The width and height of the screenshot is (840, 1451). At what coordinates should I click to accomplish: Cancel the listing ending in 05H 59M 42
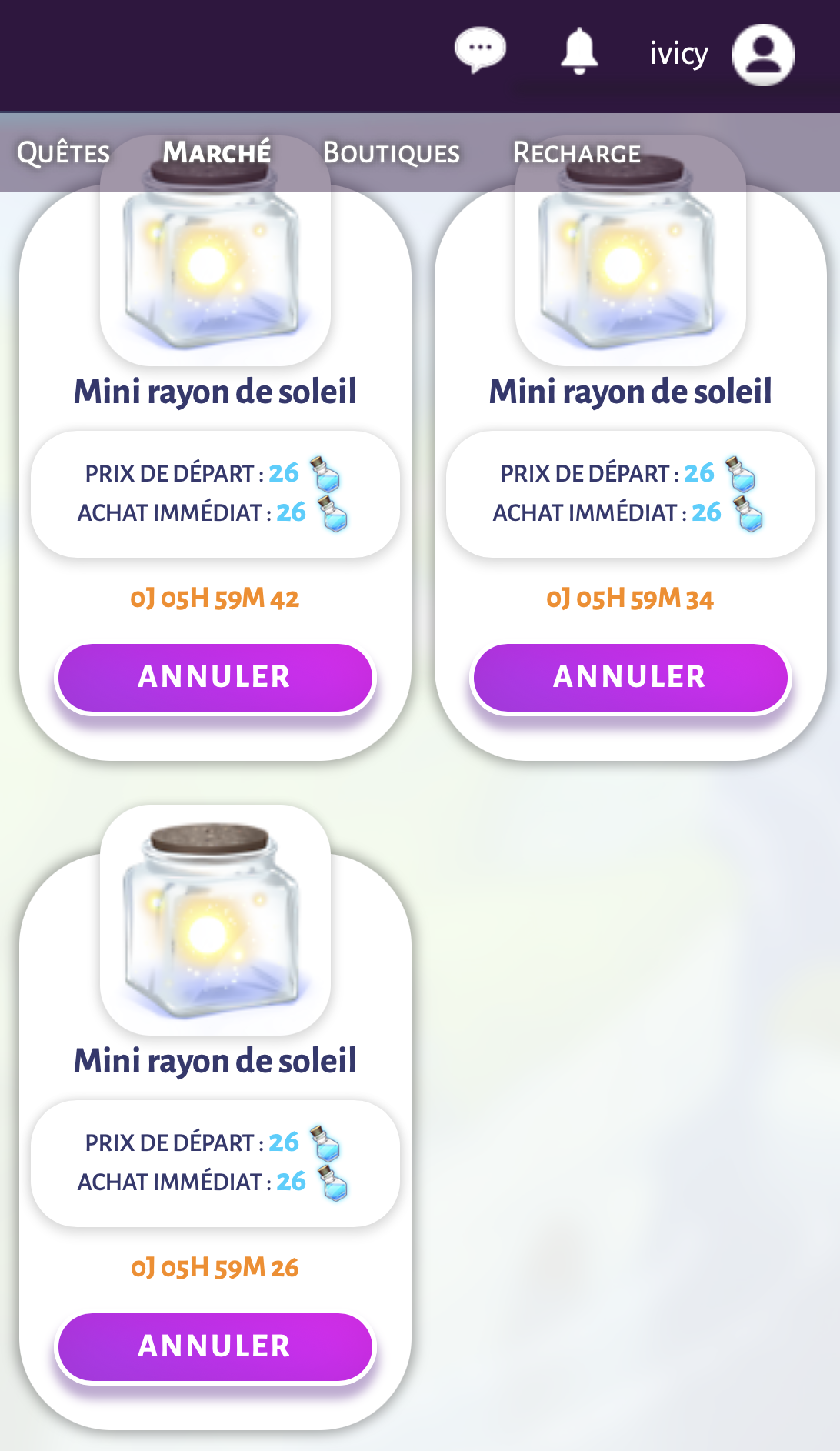point(215,677)
